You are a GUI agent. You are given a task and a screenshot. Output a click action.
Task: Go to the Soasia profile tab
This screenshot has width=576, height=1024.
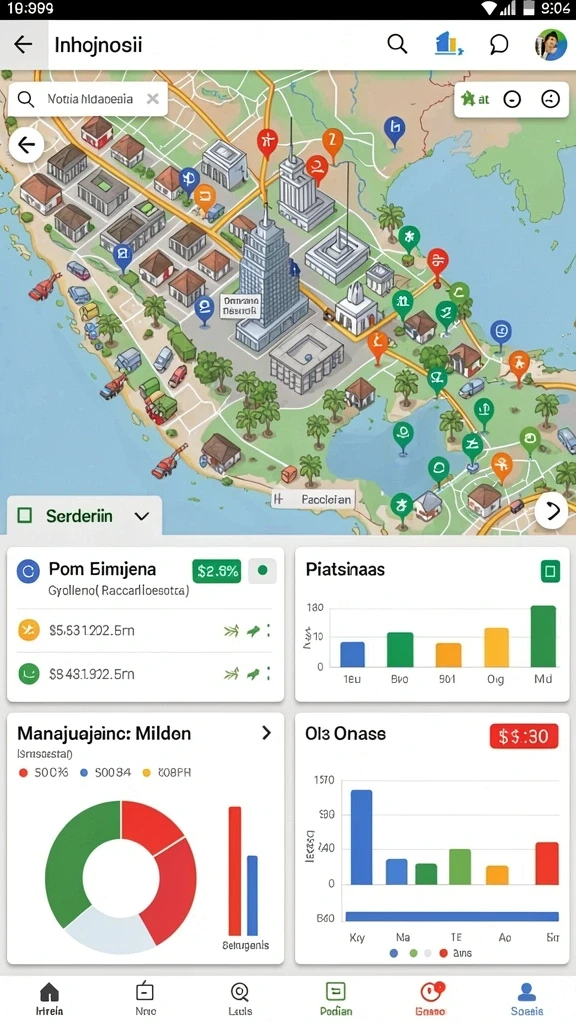coord(526,999)
